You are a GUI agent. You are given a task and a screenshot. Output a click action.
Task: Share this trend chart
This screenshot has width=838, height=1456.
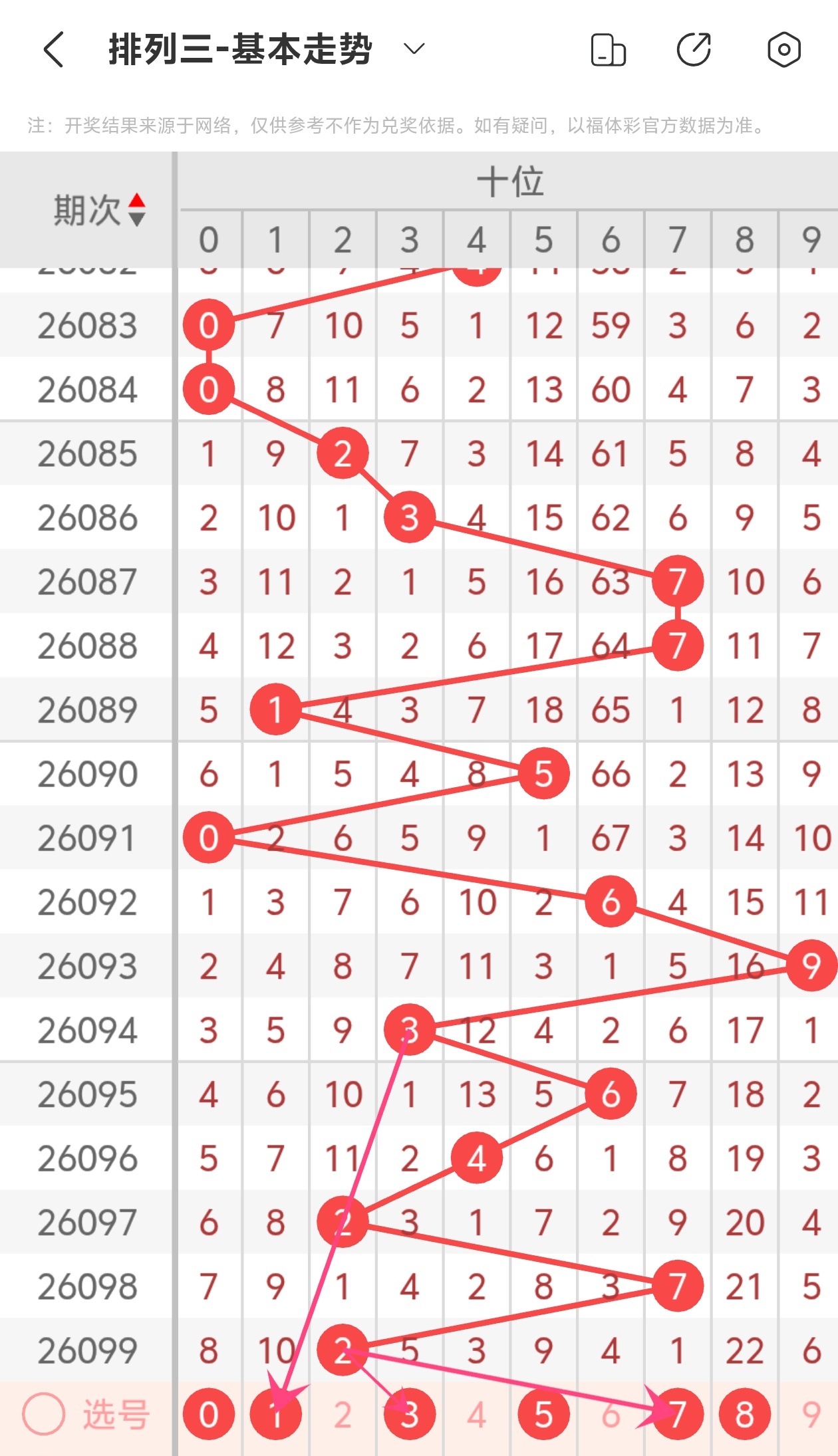[x=694, y=50]
